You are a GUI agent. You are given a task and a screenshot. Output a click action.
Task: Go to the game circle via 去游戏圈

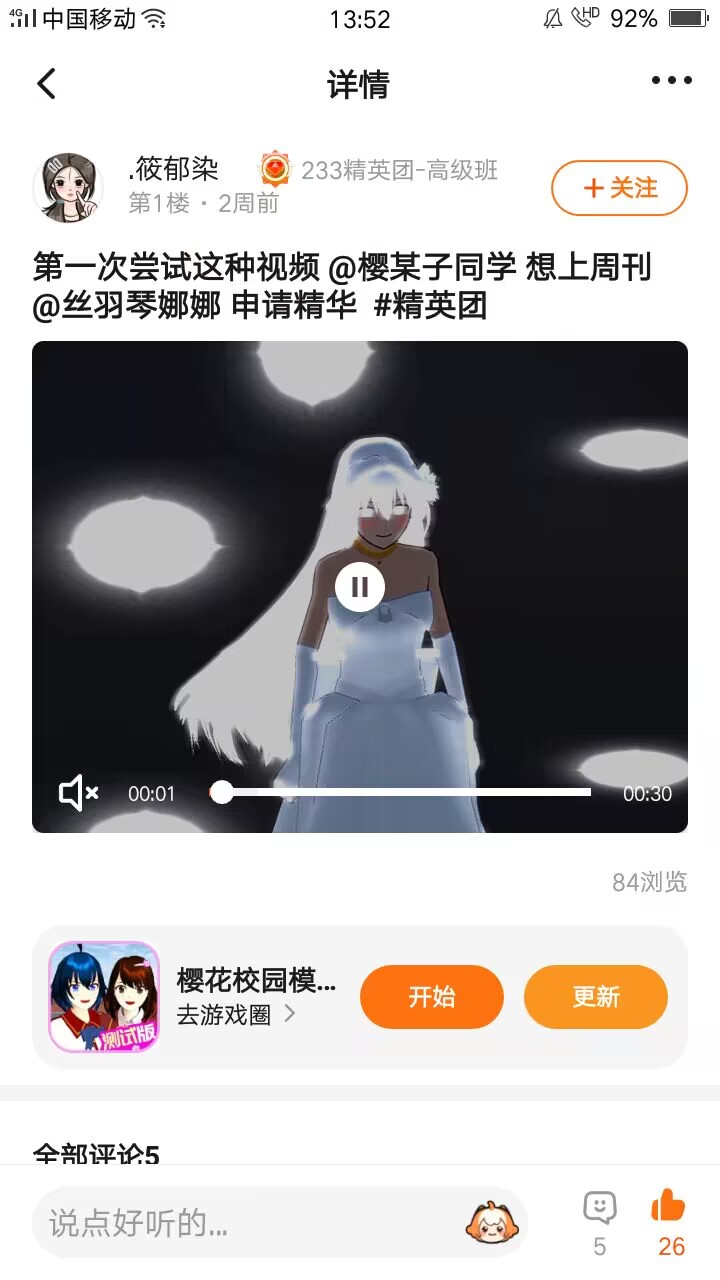click(236, 1015)
